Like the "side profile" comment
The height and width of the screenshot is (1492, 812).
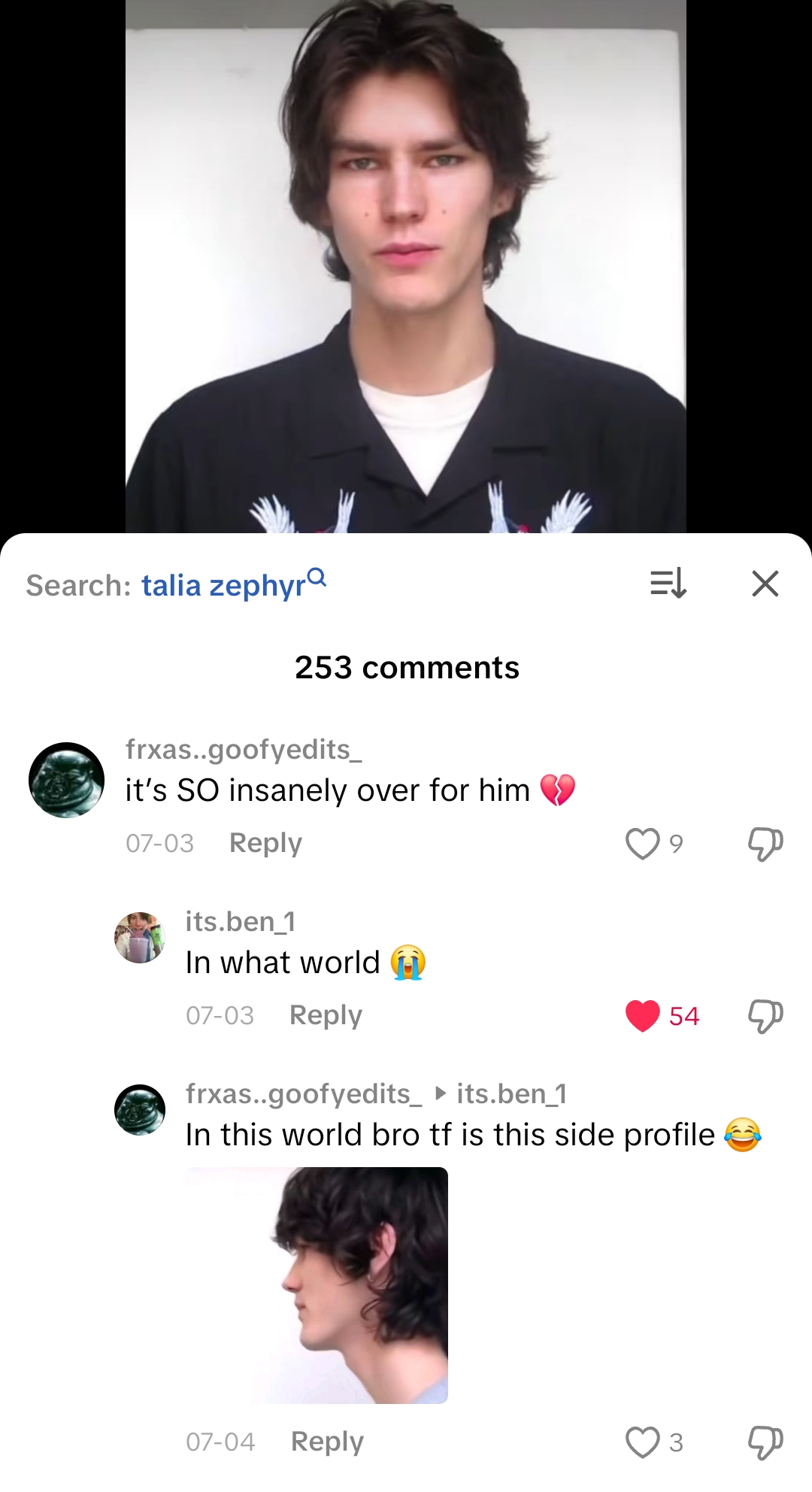tap(643, 1442)
